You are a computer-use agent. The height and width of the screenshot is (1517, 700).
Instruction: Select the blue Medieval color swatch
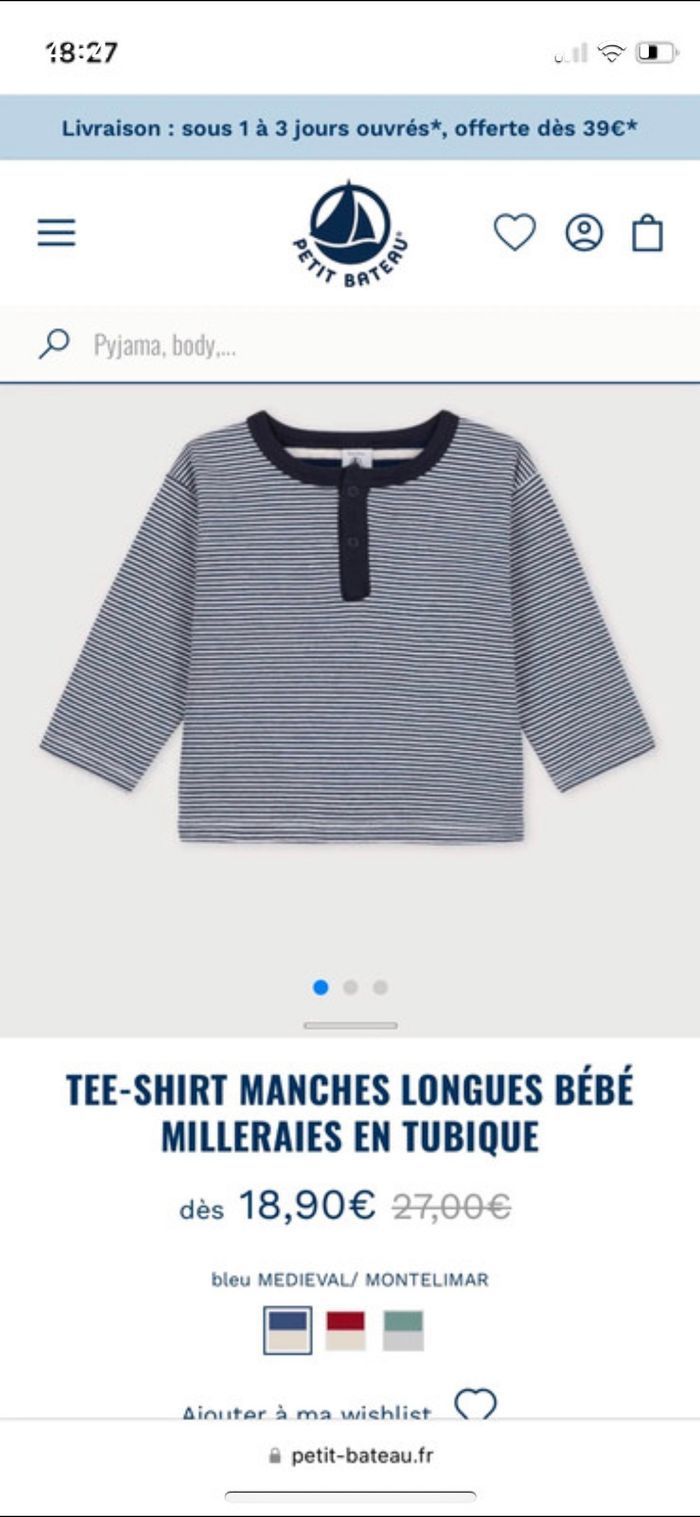287,1330
